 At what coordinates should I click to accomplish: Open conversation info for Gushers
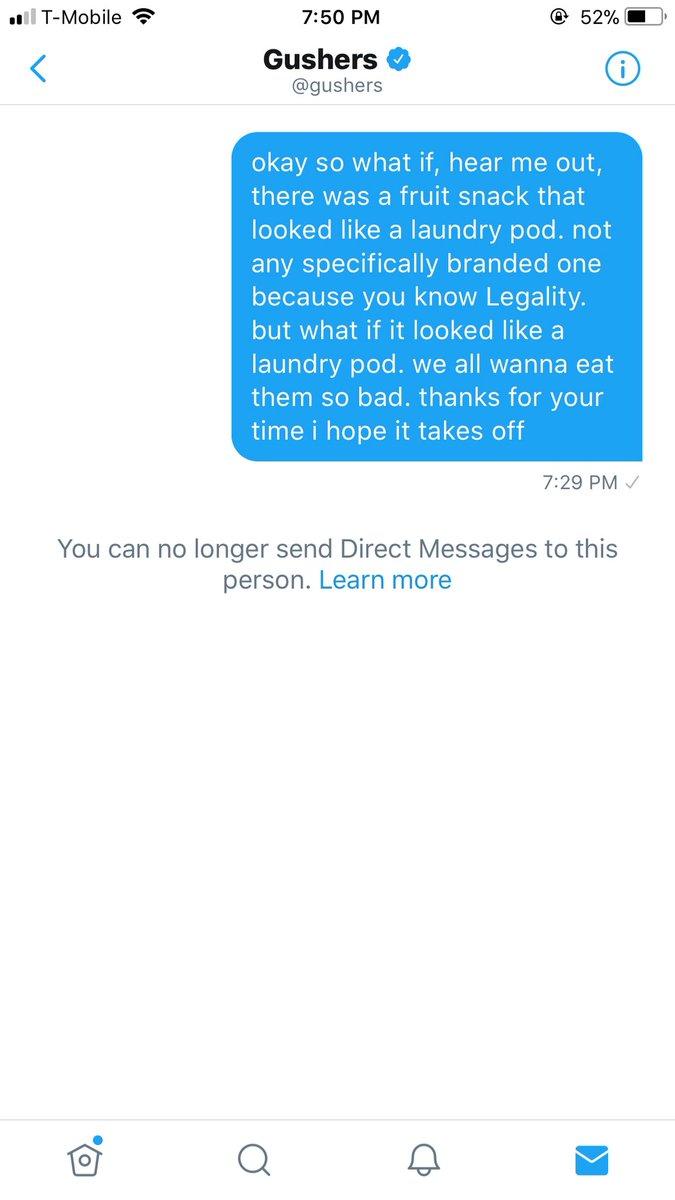[622, 69]
